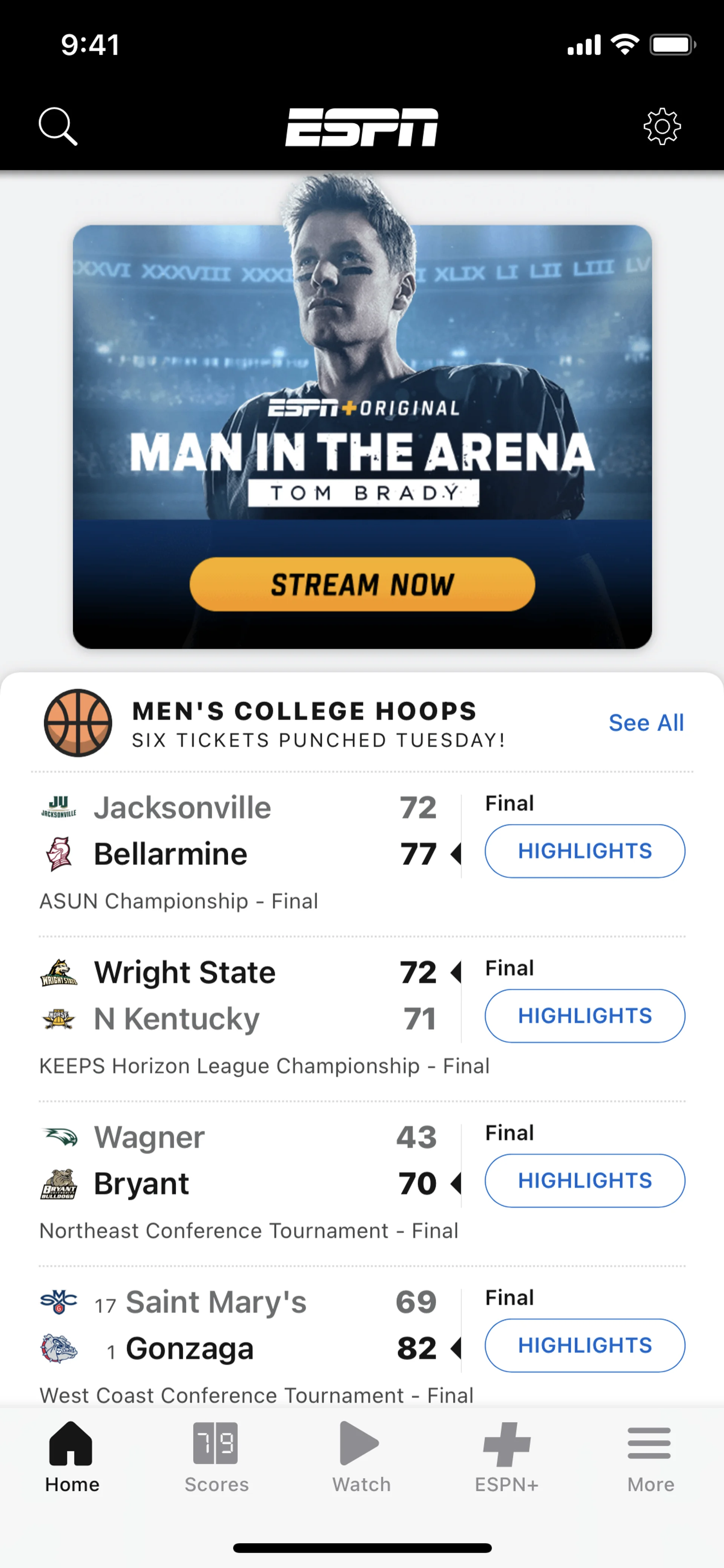Open the Jacksonville vs Bellarmine game
The width and height of the screenshot is (724, 1568).
click(243, 831)
